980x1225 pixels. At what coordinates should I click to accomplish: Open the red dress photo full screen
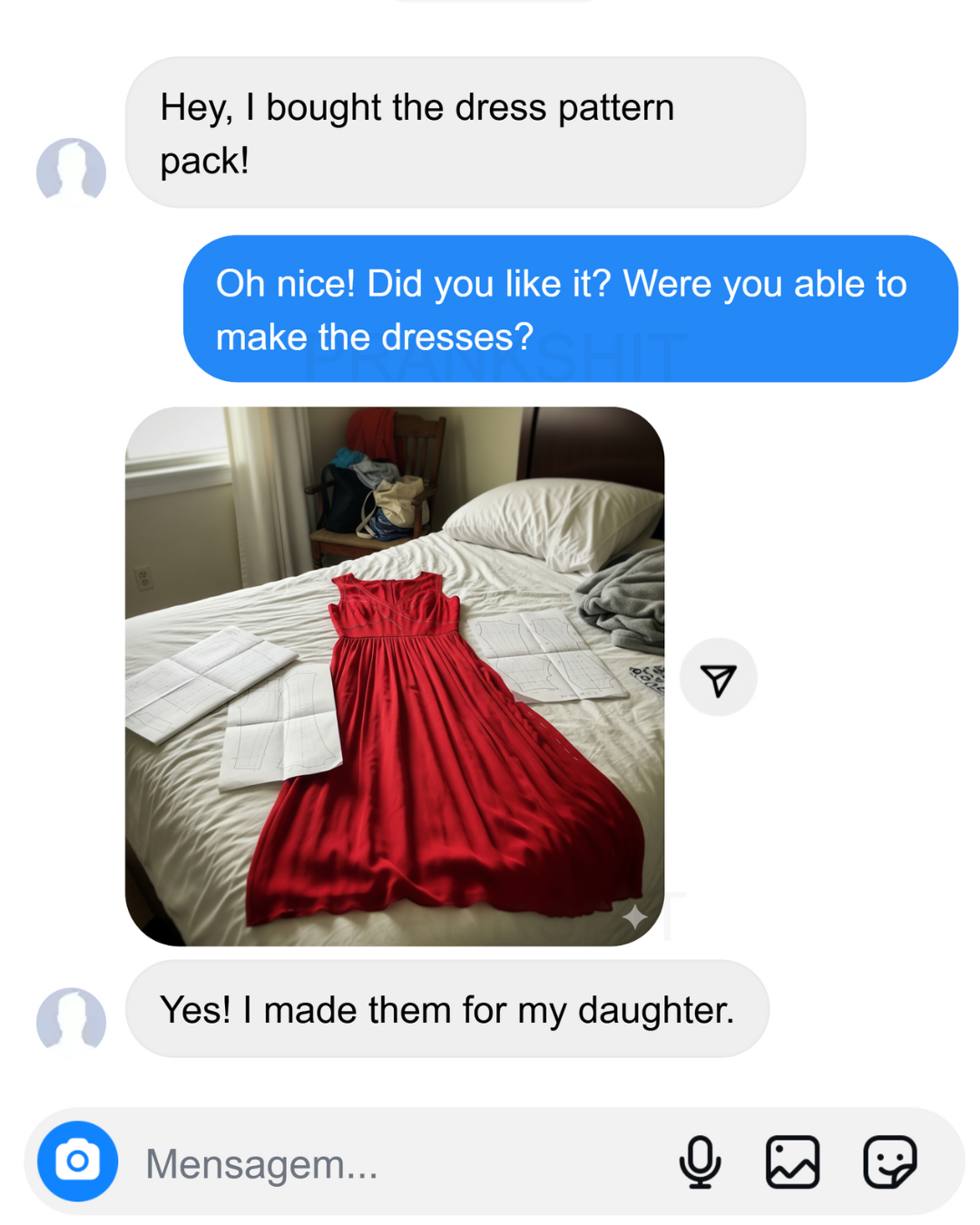click(395, 676)
